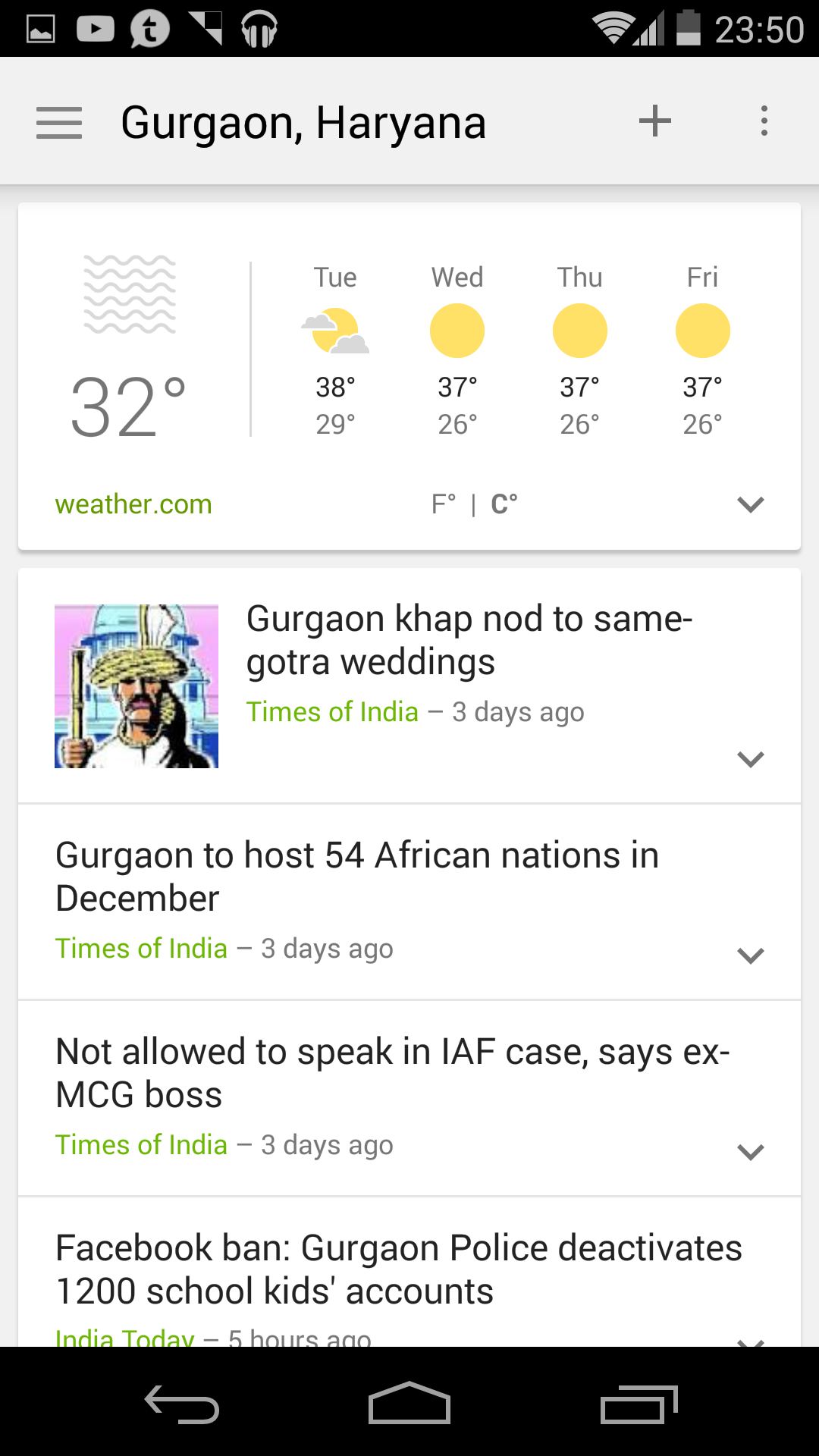Expand the Gurgaon khap story chevron

click(750, 759)
